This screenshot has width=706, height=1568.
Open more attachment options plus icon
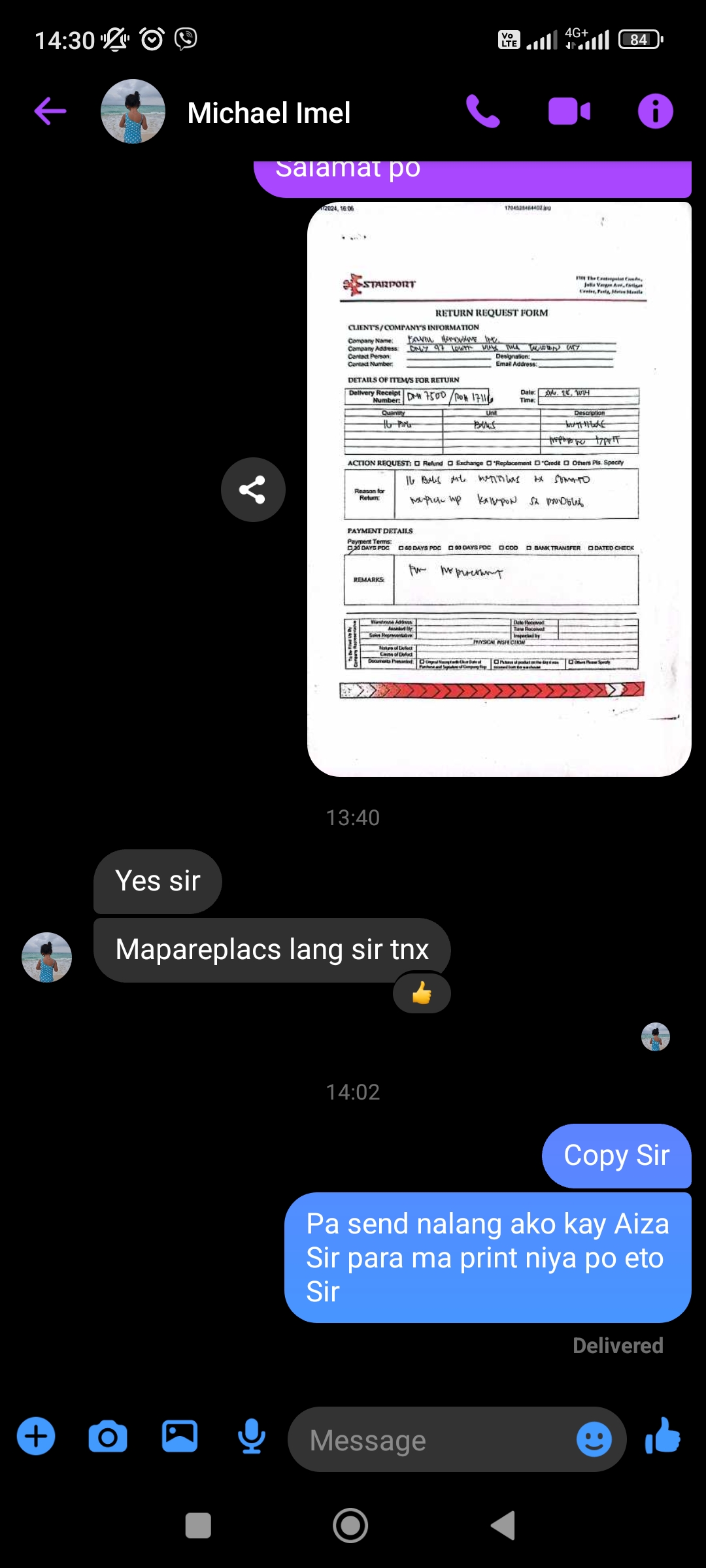point(36,1437)
